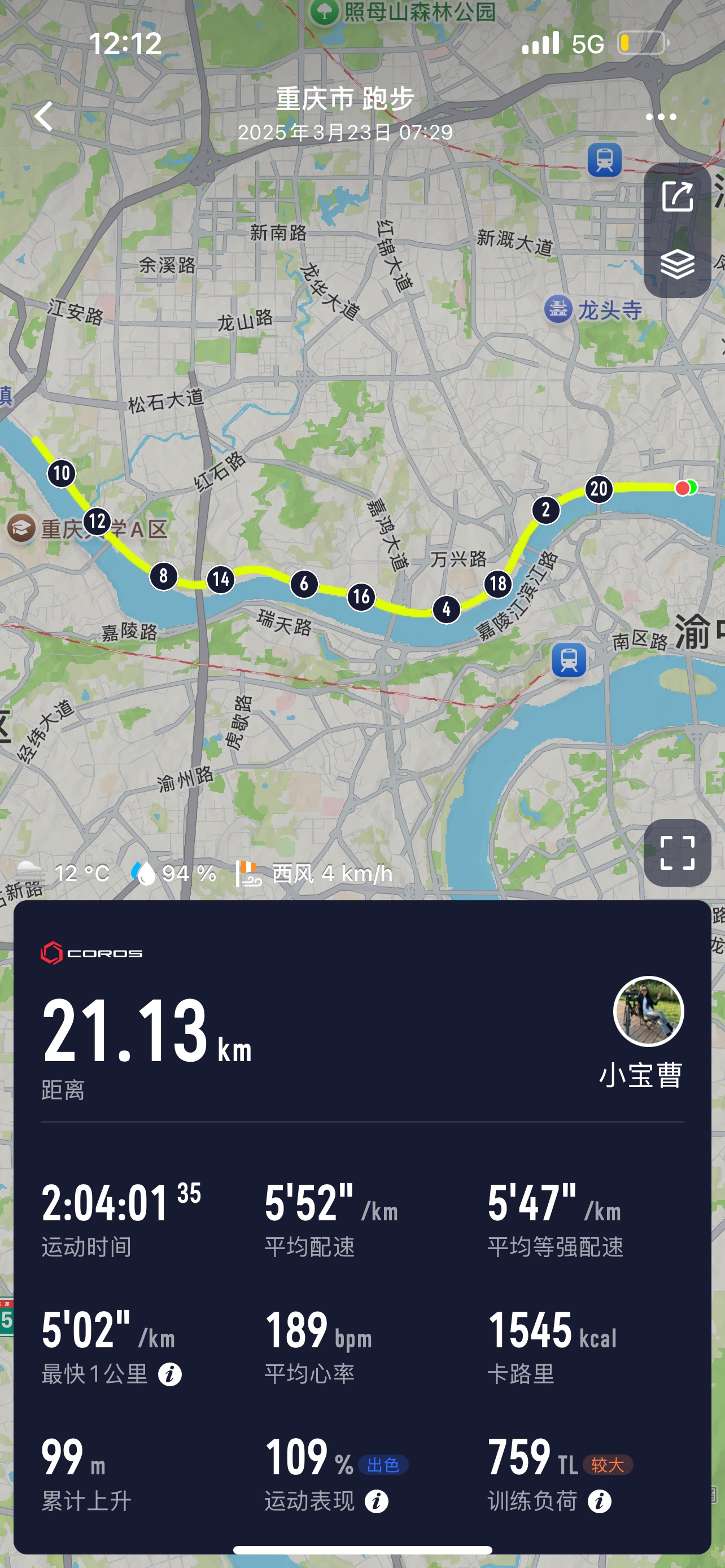Show info about 训练负荷
This screenshot has width=725, height=1568.
[x=600, y=1501]
